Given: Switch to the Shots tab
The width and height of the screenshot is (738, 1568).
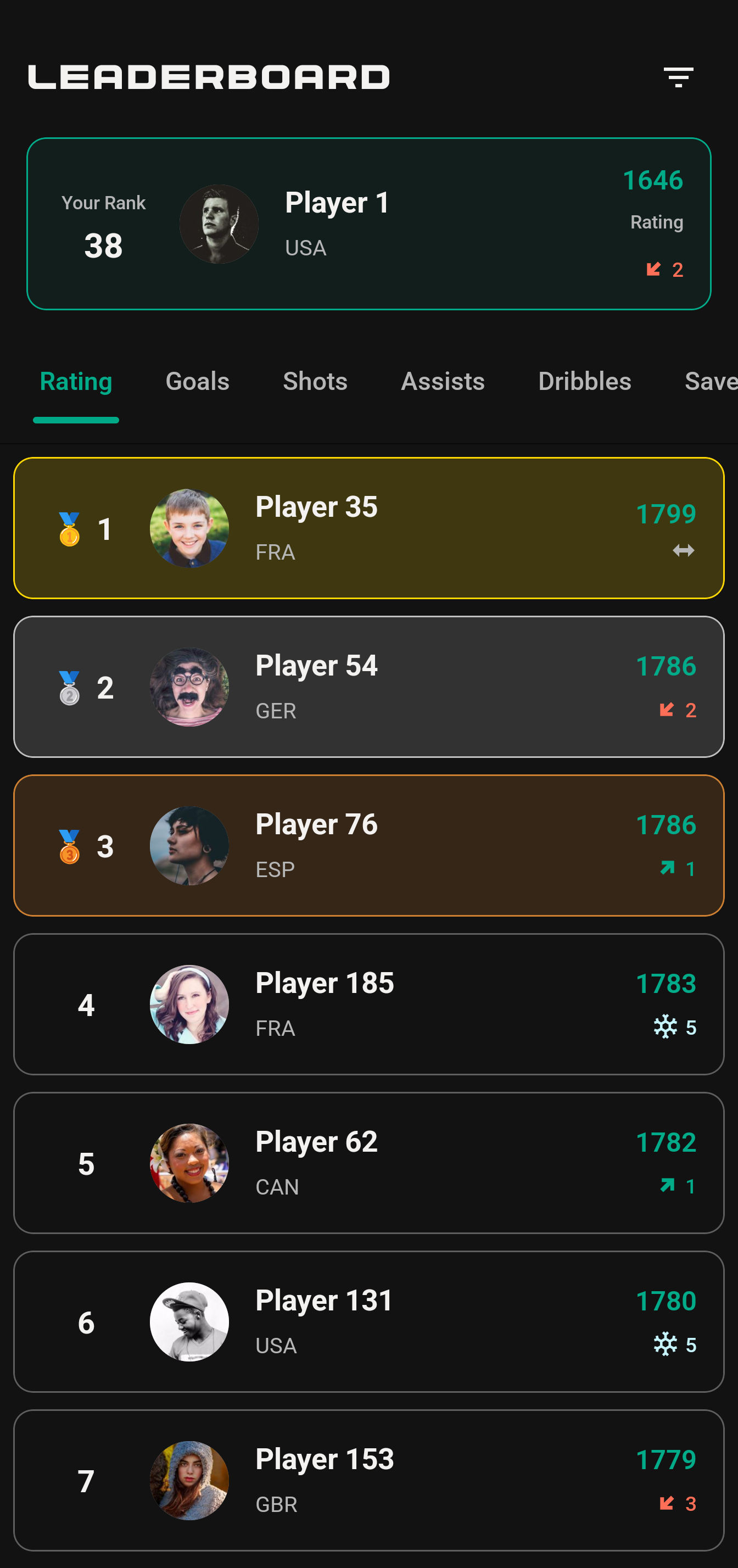Looking at the screenshot, I should coord(315,382).
